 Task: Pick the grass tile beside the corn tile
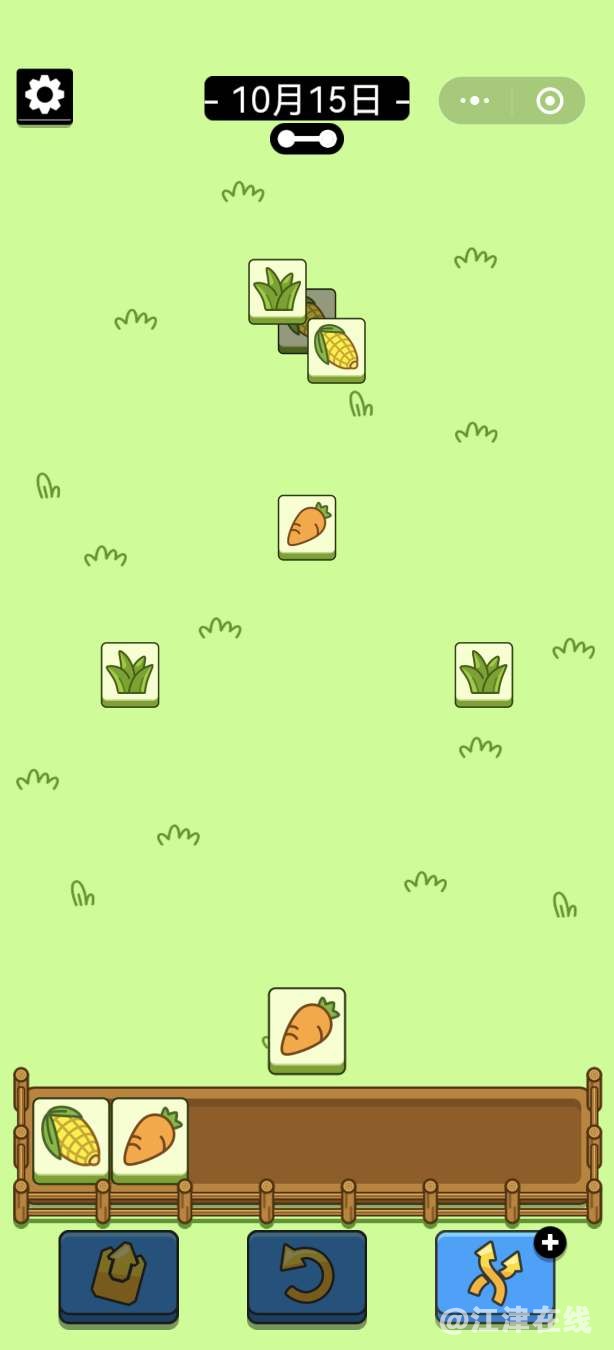[x=276, y=290]
